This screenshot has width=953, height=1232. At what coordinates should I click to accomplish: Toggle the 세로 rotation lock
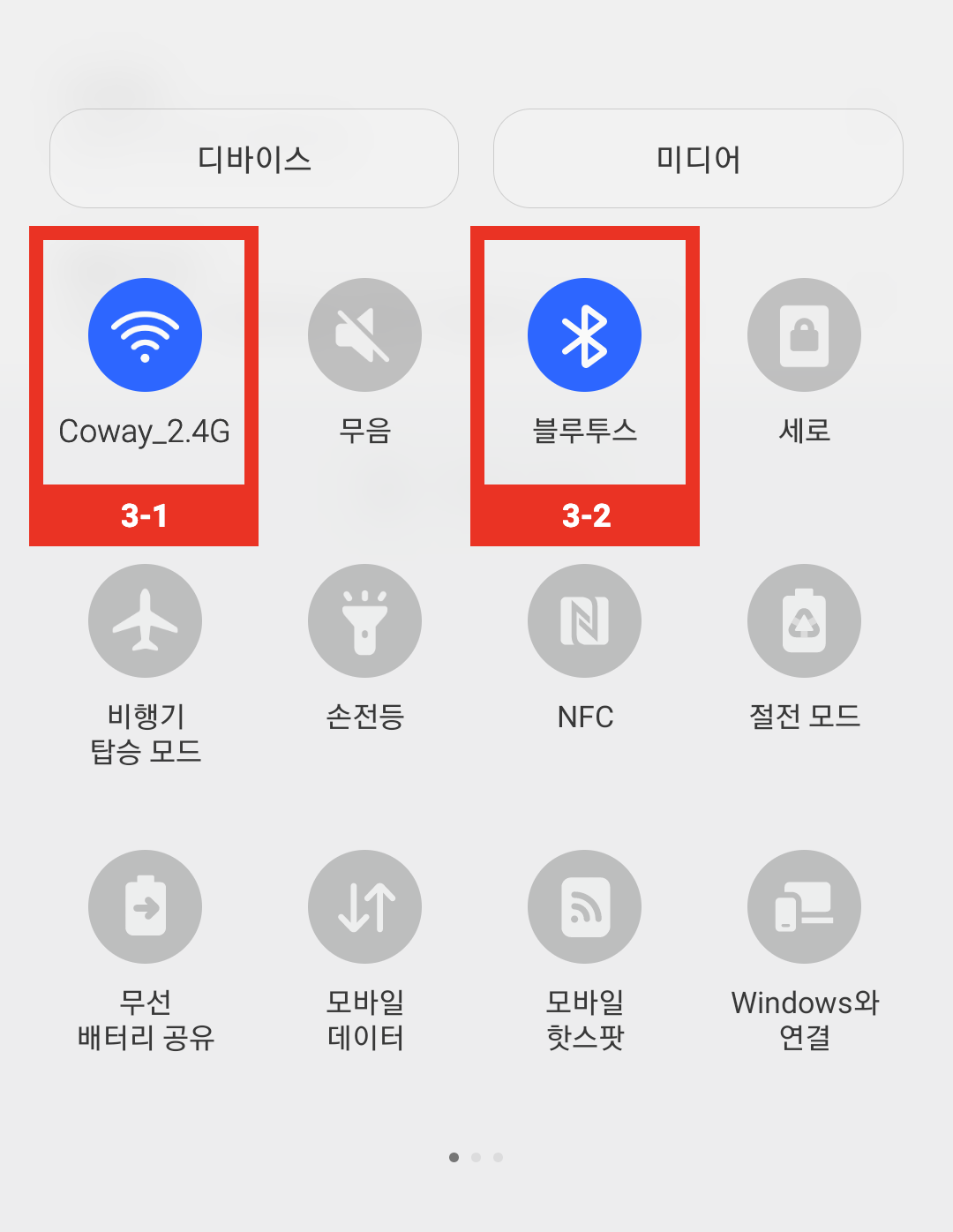[804, 335]
